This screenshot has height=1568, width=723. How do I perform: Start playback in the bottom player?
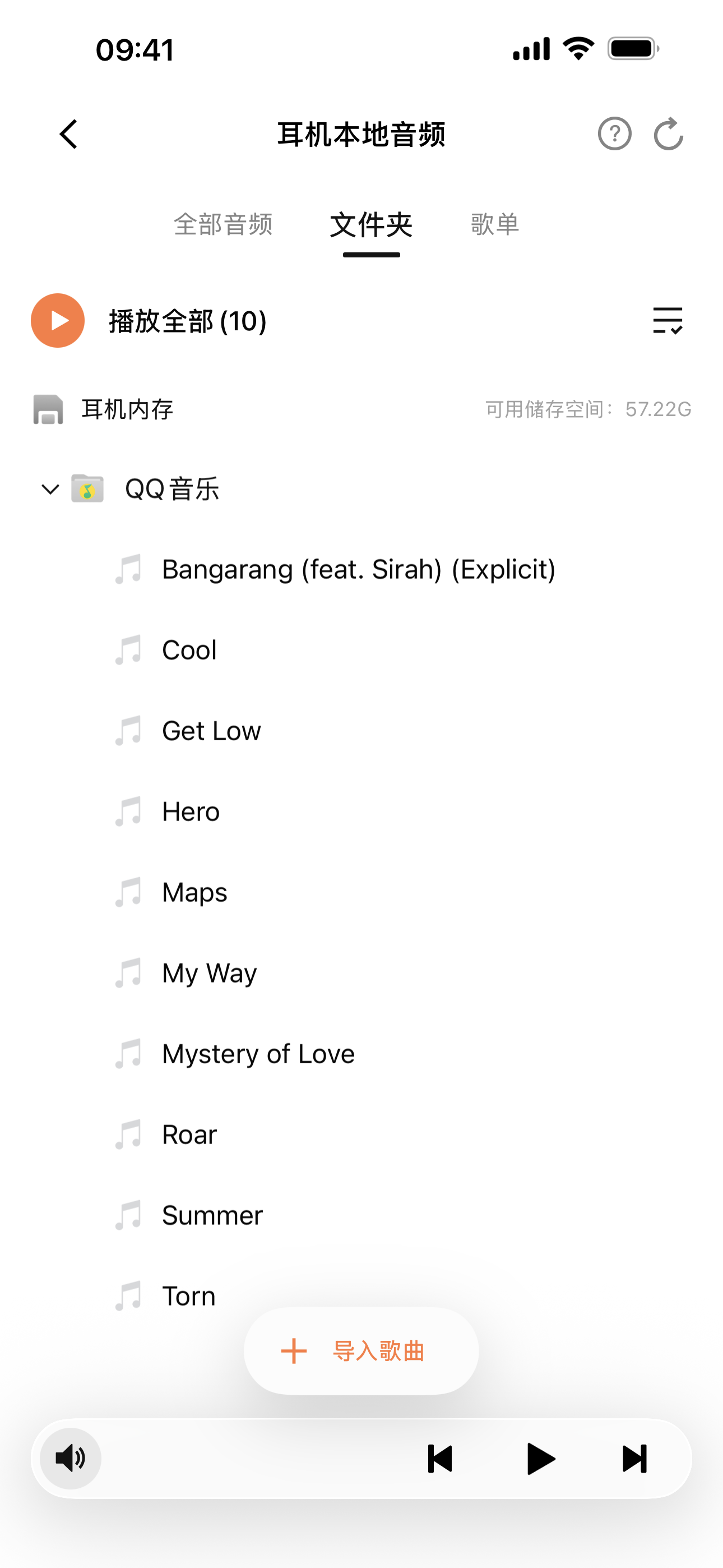(540, 1459)
